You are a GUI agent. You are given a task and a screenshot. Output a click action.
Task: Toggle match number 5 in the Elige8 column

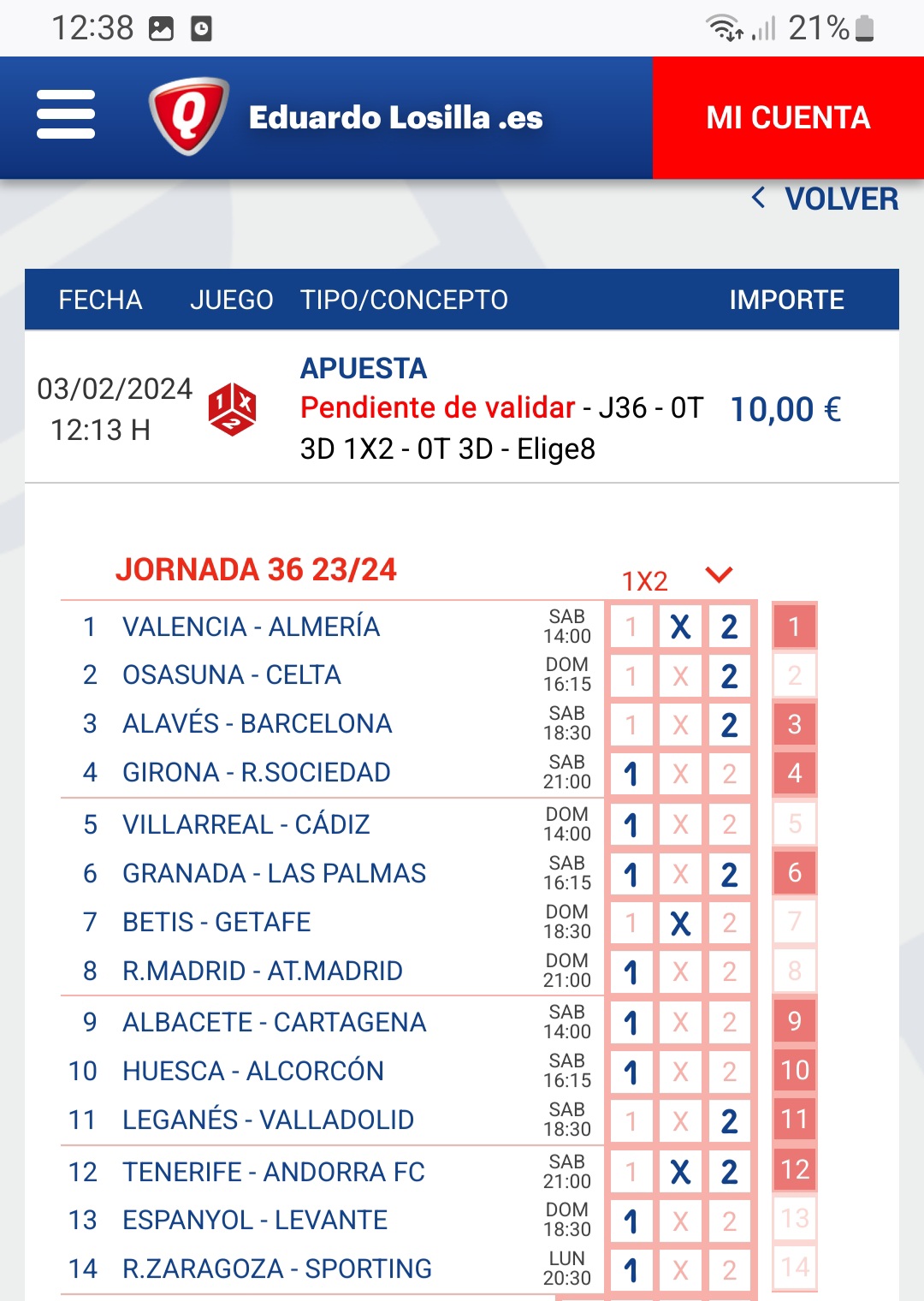pyautogui.click(x=795, y=823)
